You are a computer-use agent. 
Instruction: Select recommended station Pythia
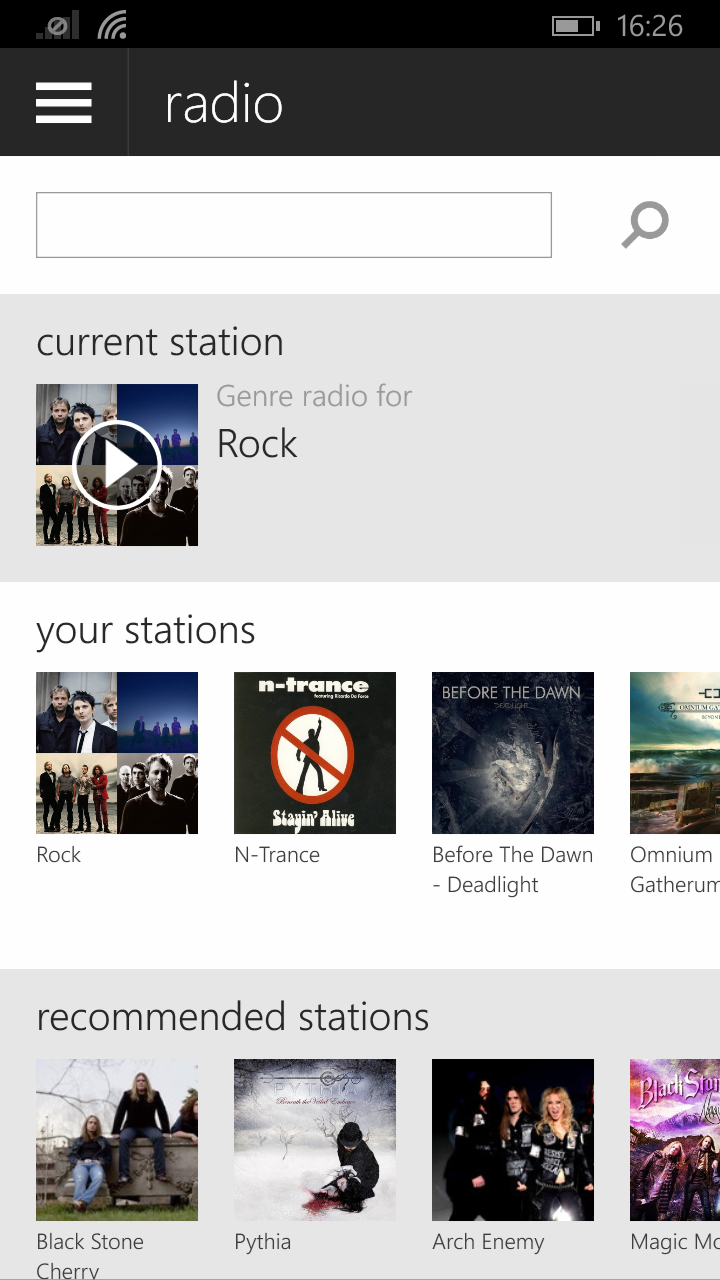[315, 1140]
